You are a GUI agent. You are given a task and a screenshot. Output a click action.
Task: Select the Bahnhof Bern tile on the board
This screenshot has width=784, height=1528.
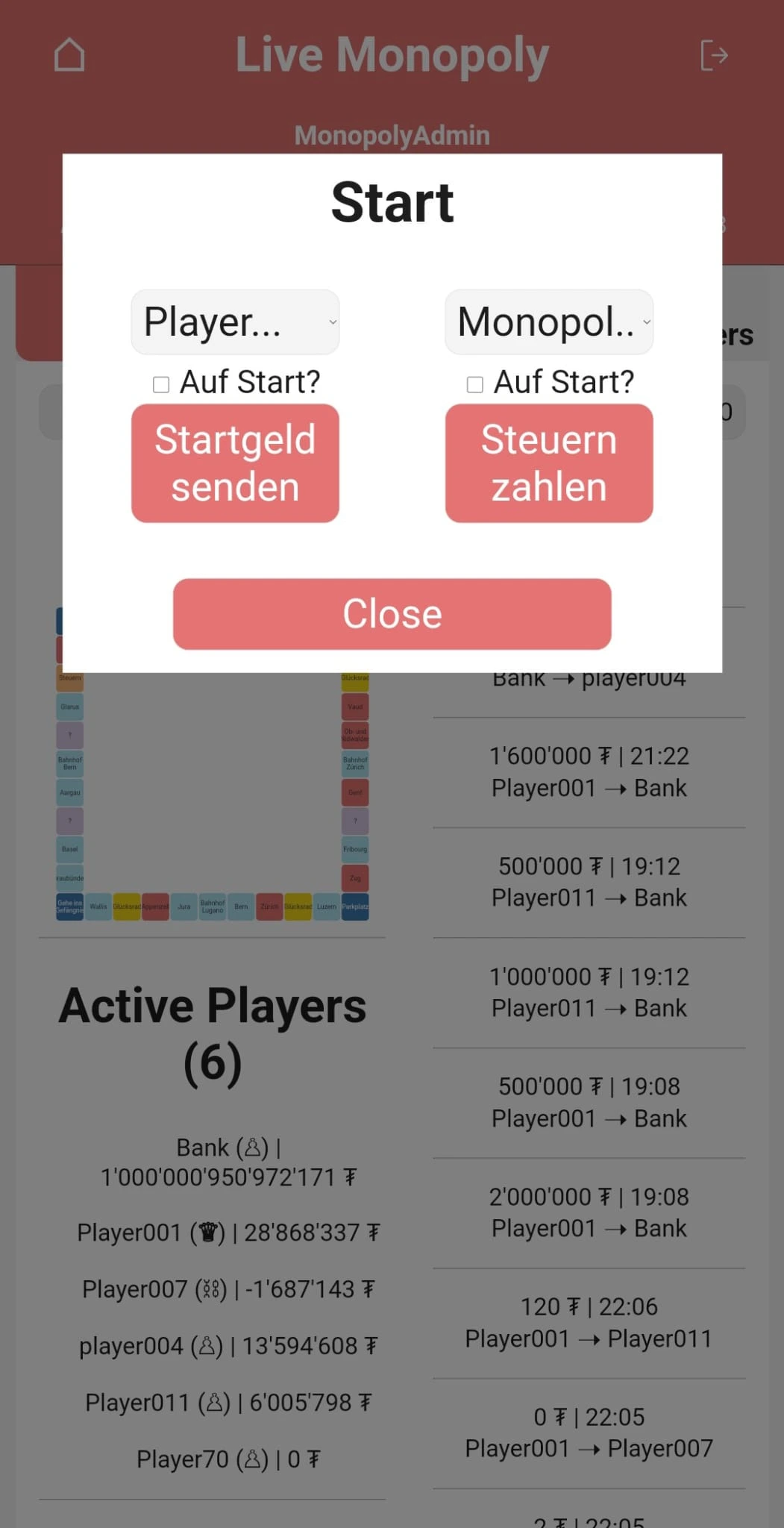point(69,763)
